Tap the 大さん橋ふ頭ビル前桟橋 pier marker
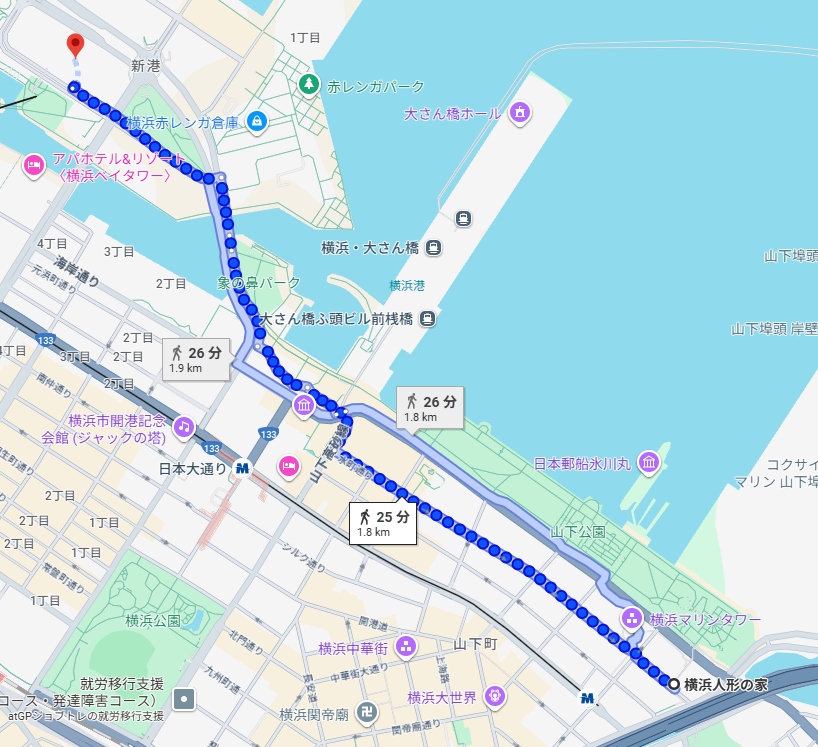This screenshot has height=747, width=818. tap(427, 319)
